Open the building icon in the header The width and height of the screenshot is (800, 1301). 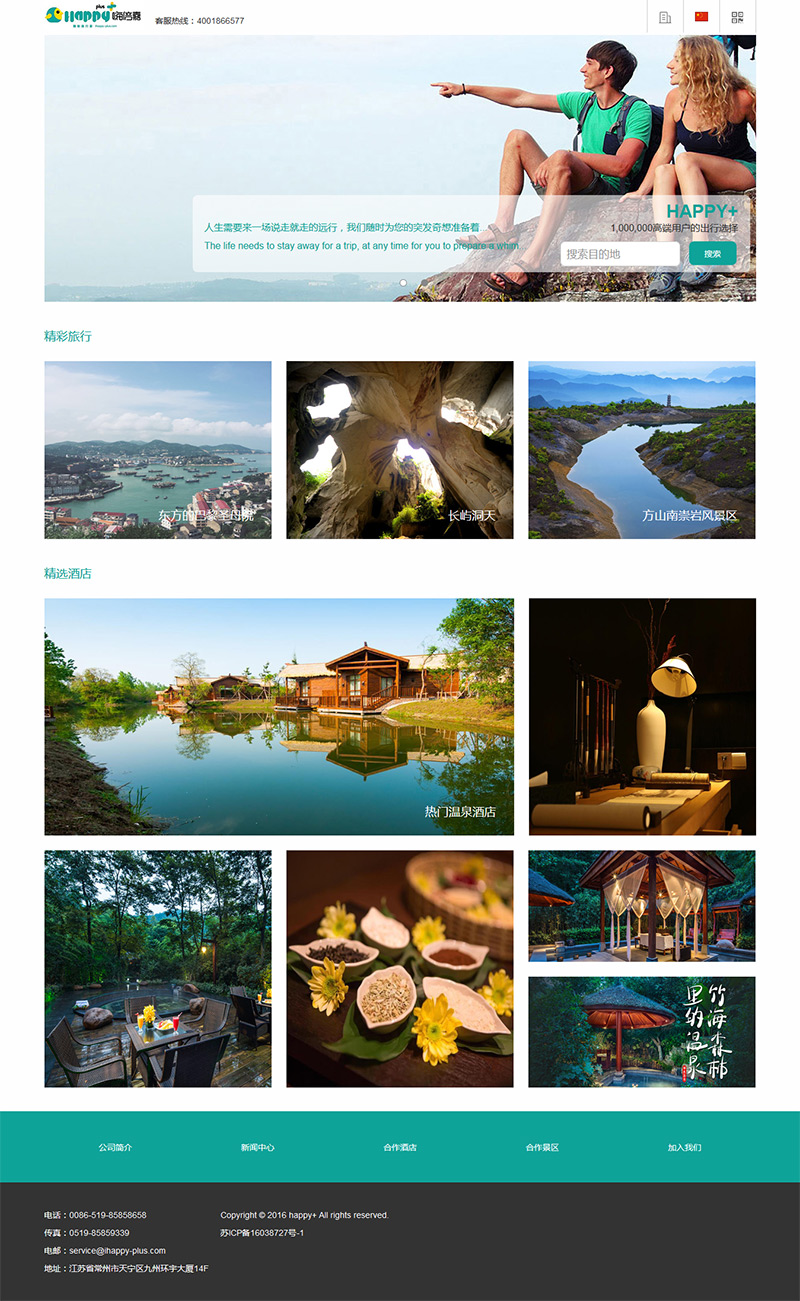pyautogui.click(x=665, y=17)
